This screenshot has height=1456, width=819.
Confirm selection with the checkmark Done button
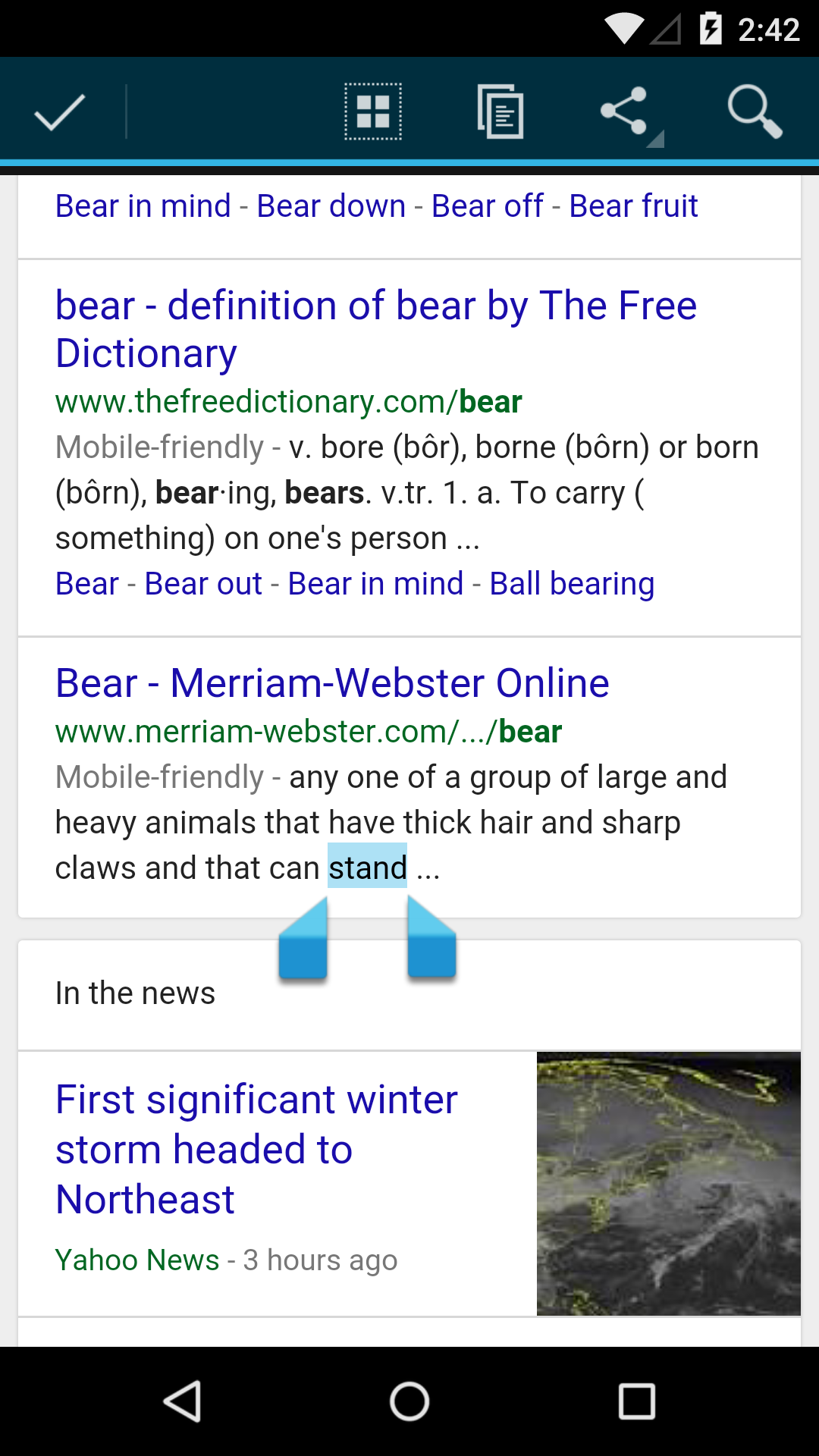coord(59,112)
